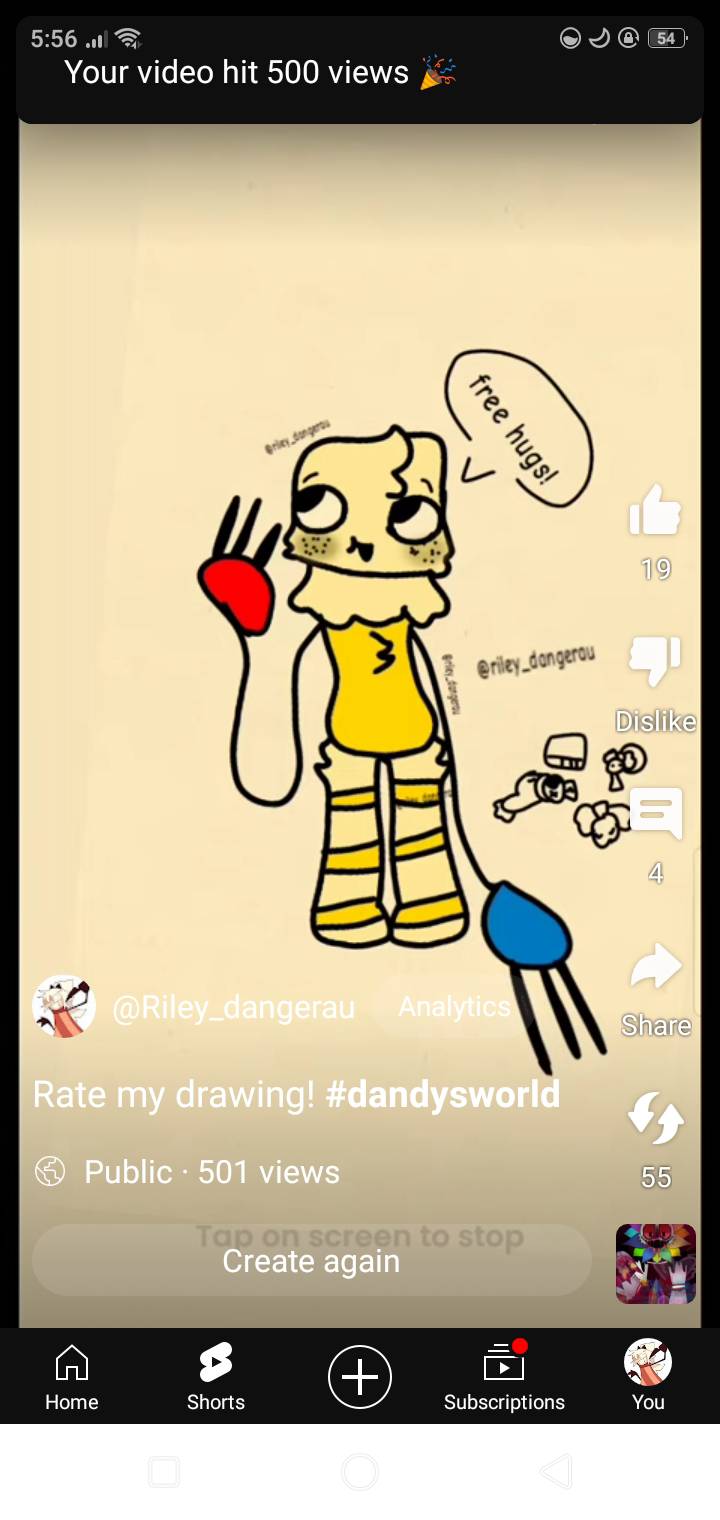Share this Short

click(x=655, y=968)
